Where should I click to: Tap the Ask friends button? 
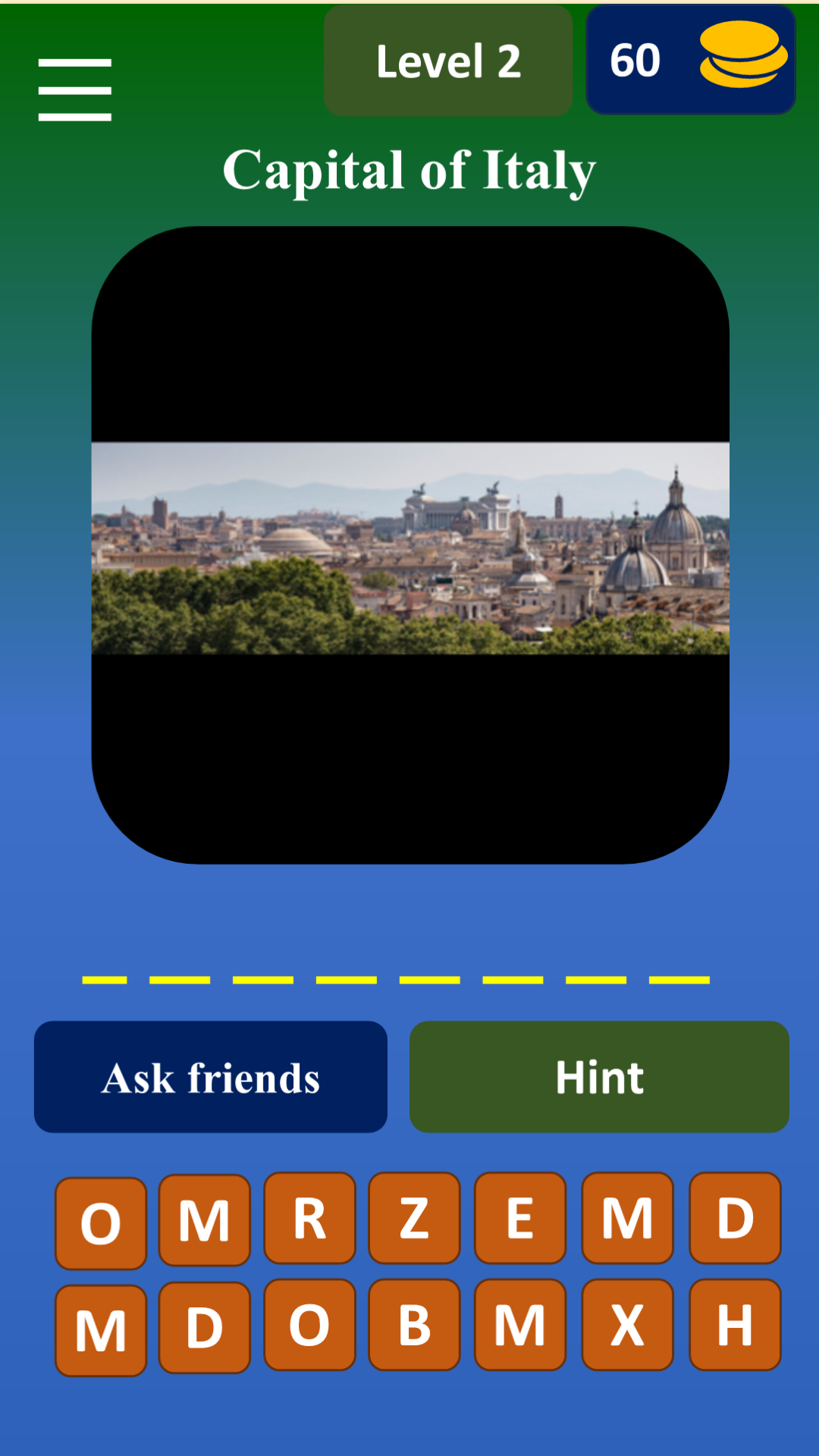(211, 1077)
